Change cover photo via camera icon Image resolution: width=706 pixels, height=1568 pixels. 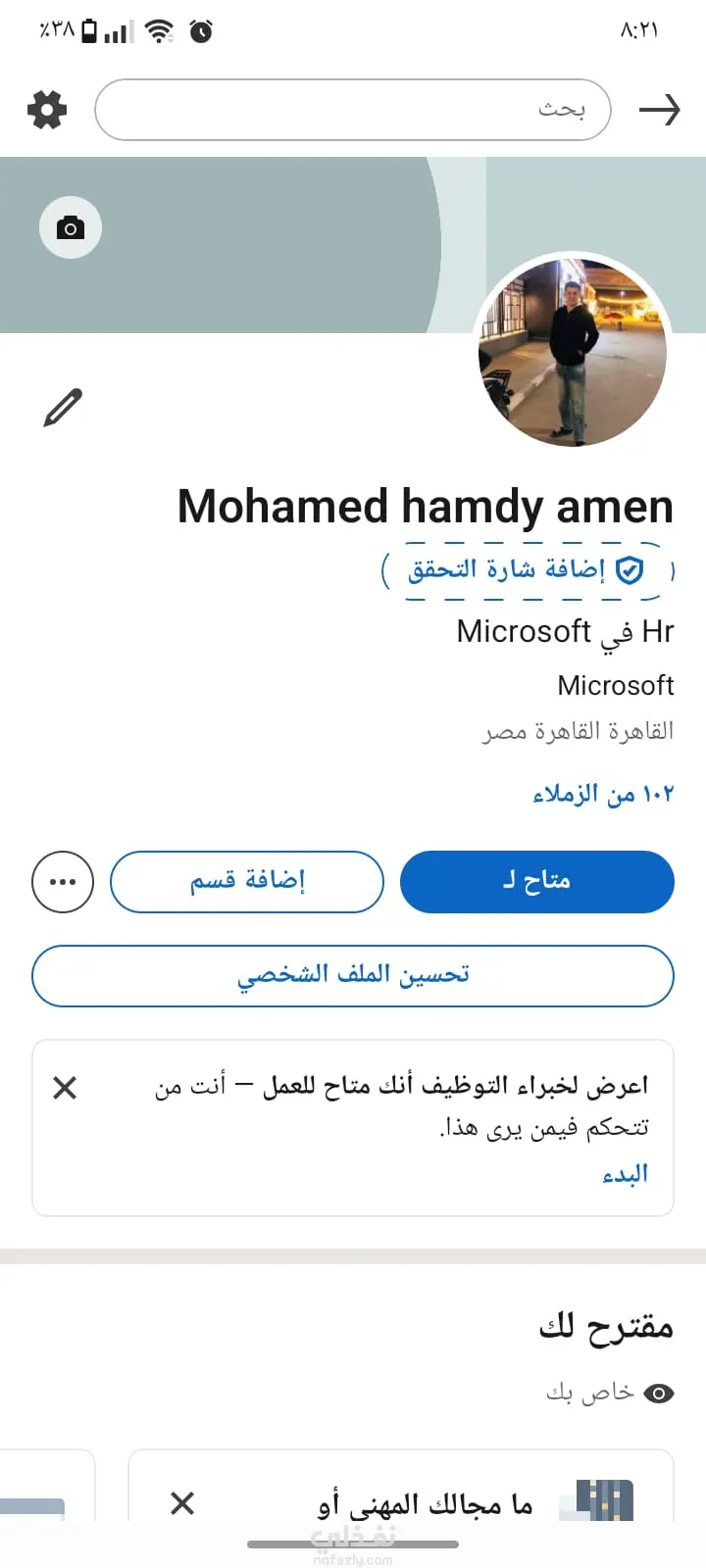pos(71,228)
